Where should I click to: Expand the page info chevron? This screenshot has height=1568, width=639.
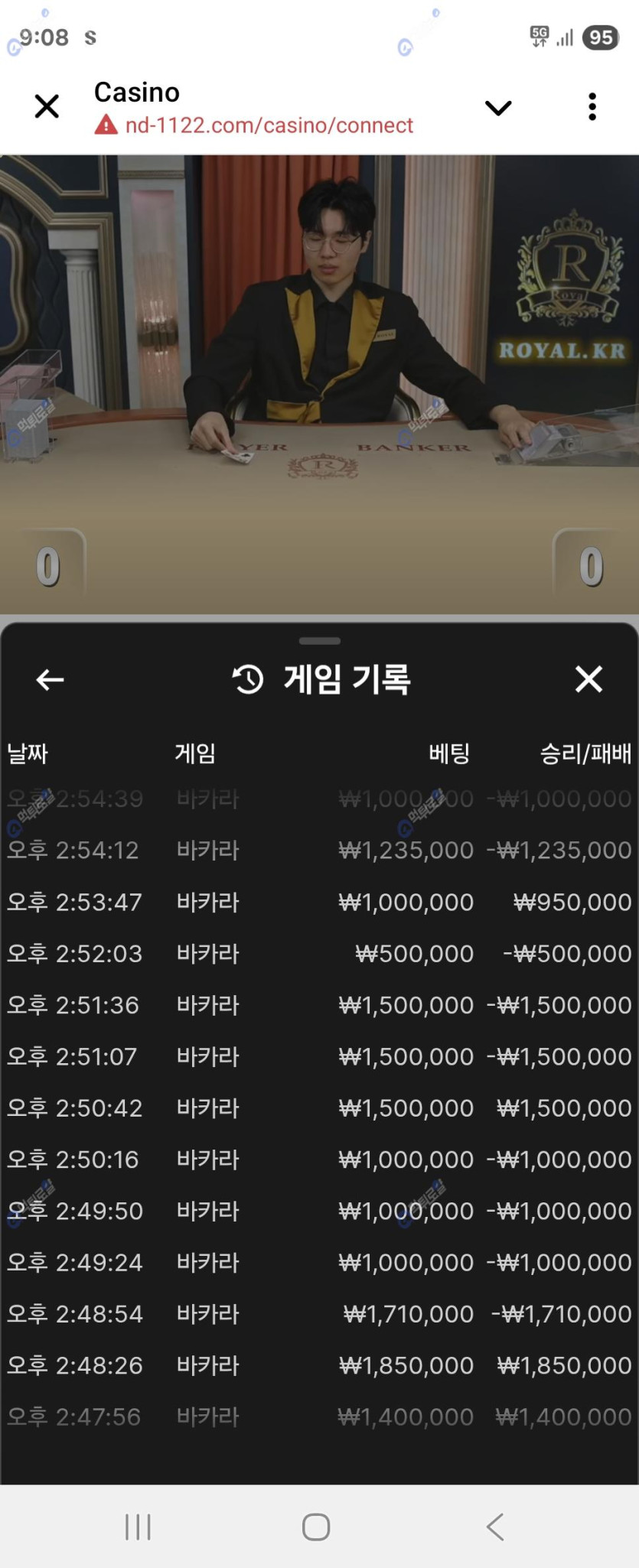point(498,108)
